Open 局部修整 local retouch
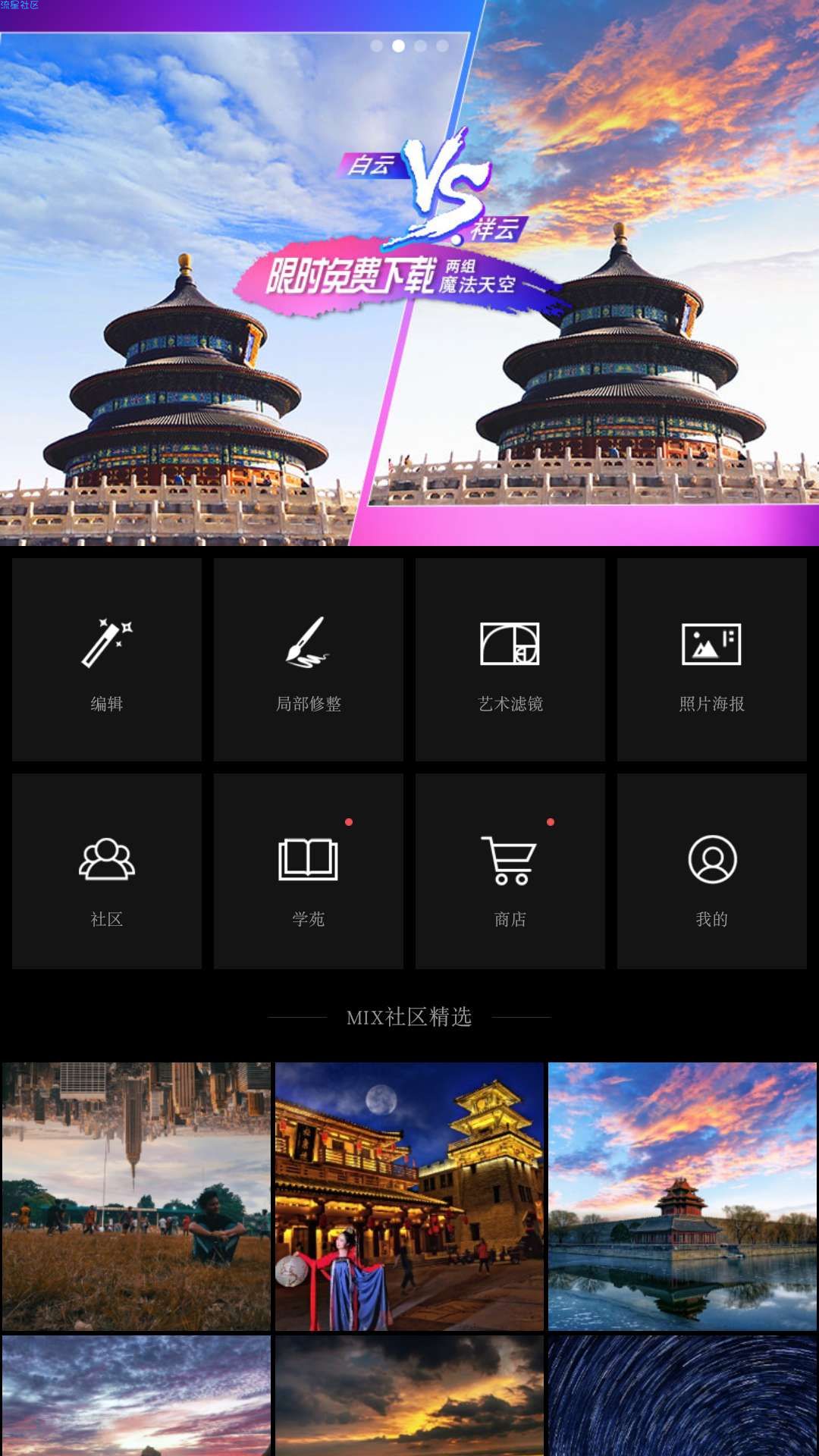Image resolution: width=819 pixels, height=1456 pixels. 309,660
